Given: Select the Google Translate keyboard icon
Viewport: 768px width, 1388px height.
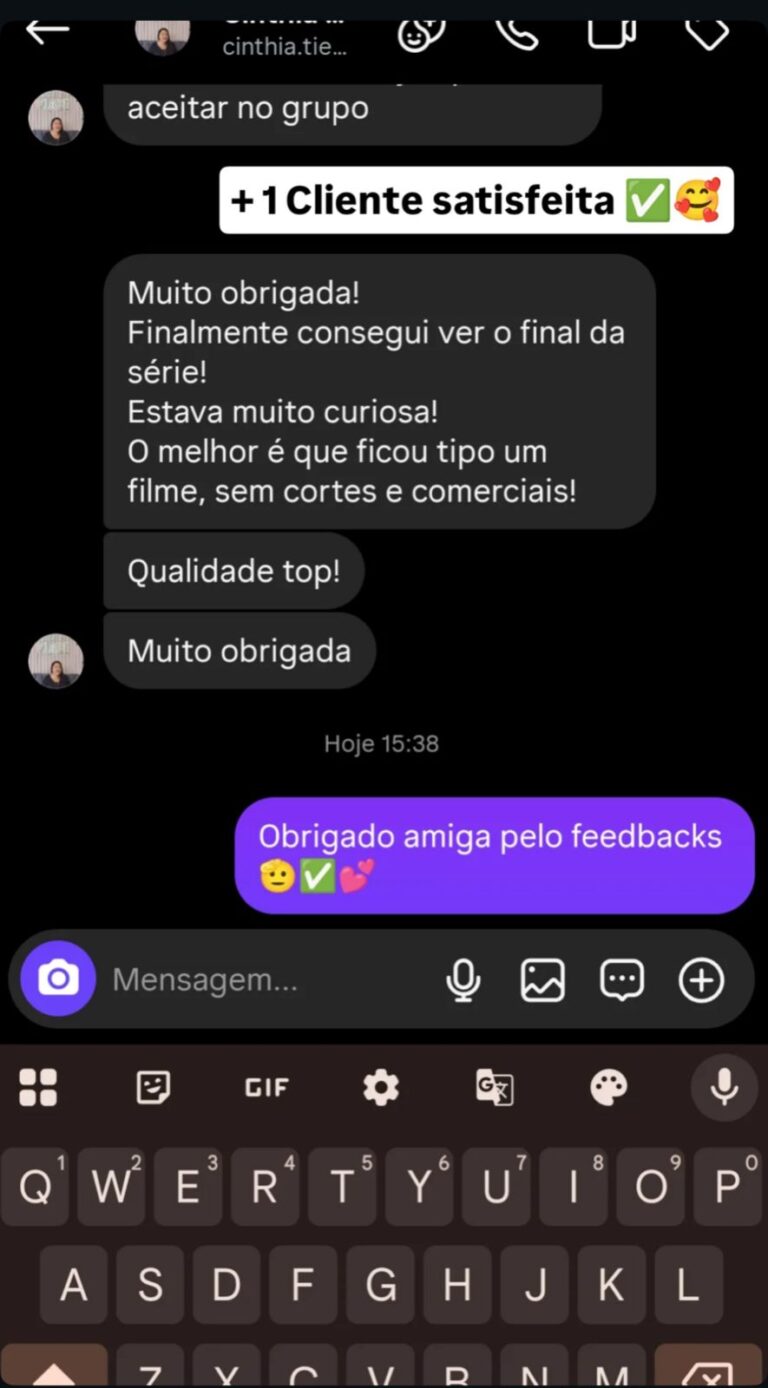Looking at the screenshot, I should [495, 1088].
